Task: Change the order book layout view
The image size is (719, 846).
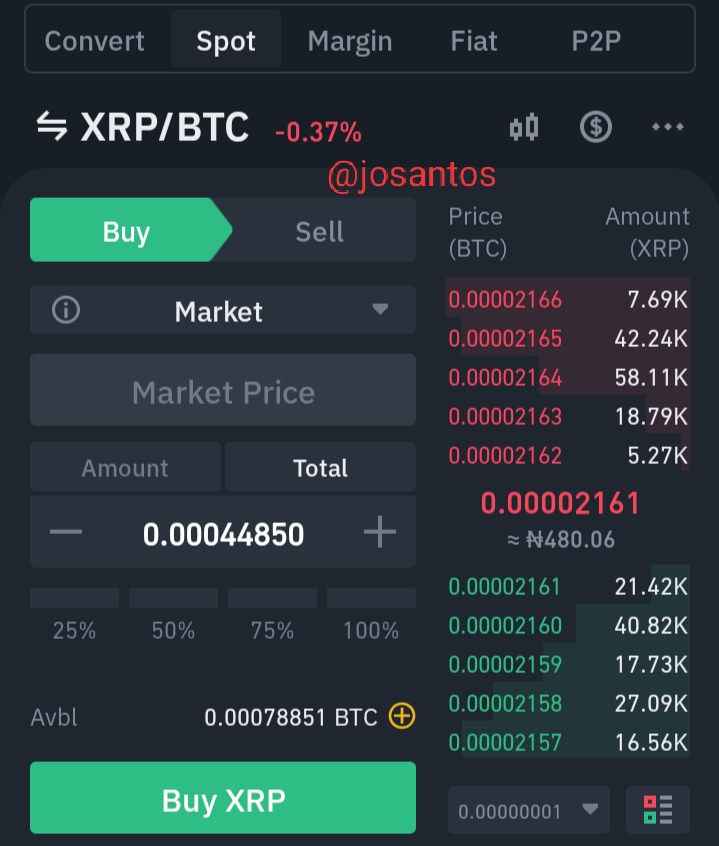Action: point(658,810)
